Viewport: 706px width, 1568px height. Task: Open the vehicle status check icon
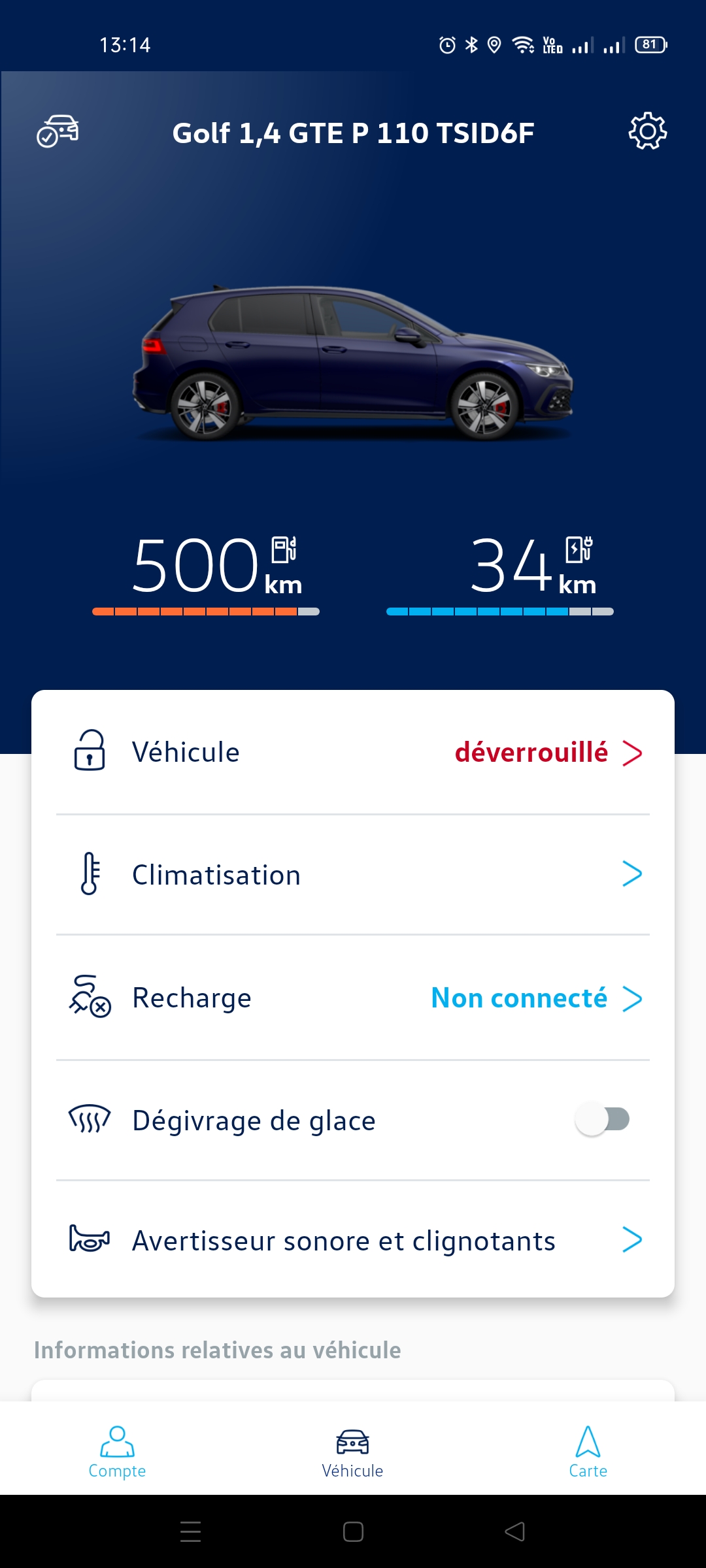[58, 131]
